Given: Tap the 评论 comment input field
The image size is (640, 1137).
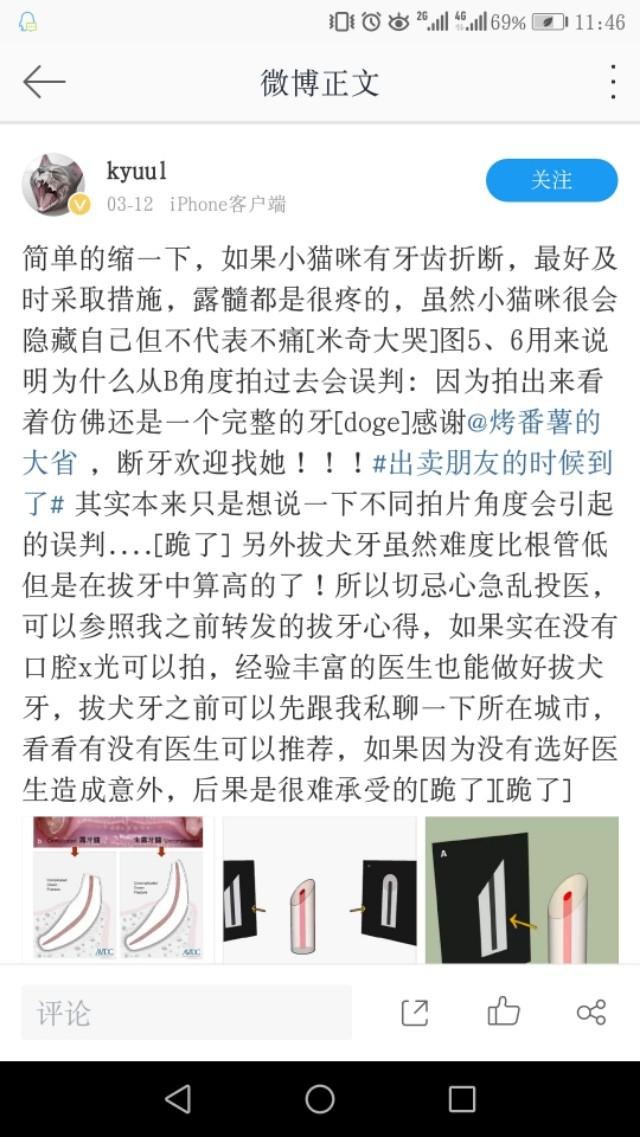Looking at the screenshot, I should (x=186, y=1013).
